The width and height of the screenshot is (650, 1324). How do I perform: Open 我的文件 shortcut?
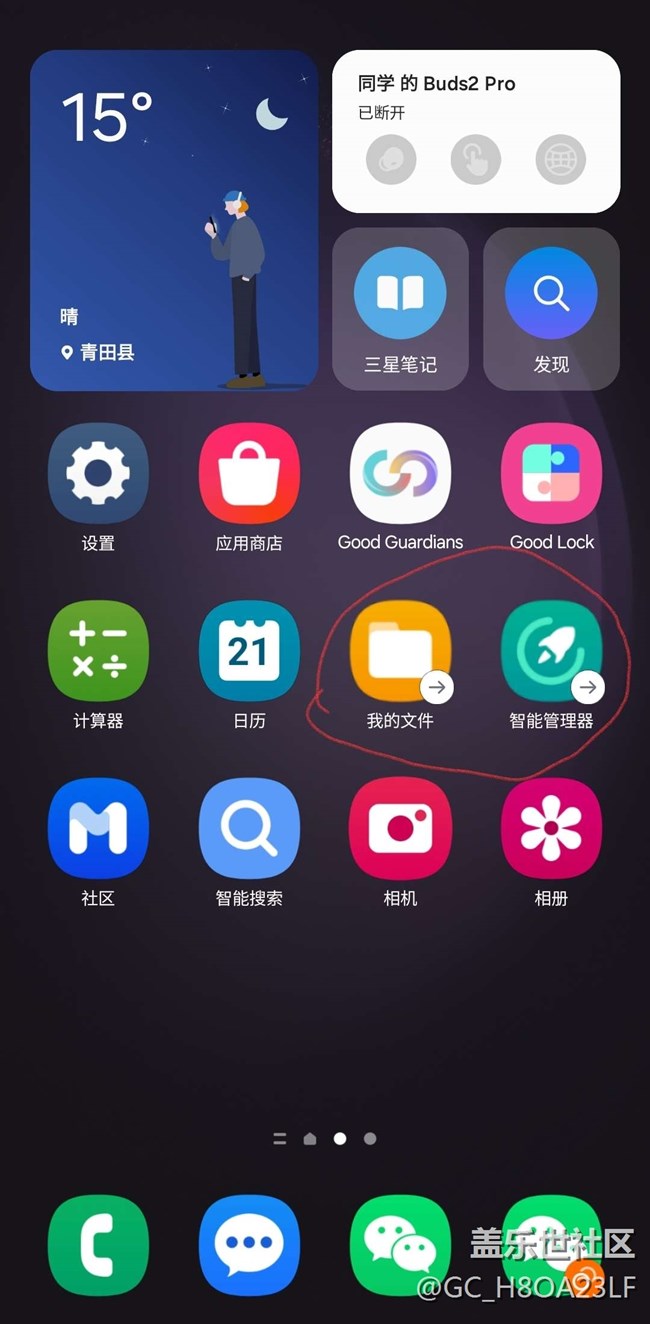coord(400,651)
